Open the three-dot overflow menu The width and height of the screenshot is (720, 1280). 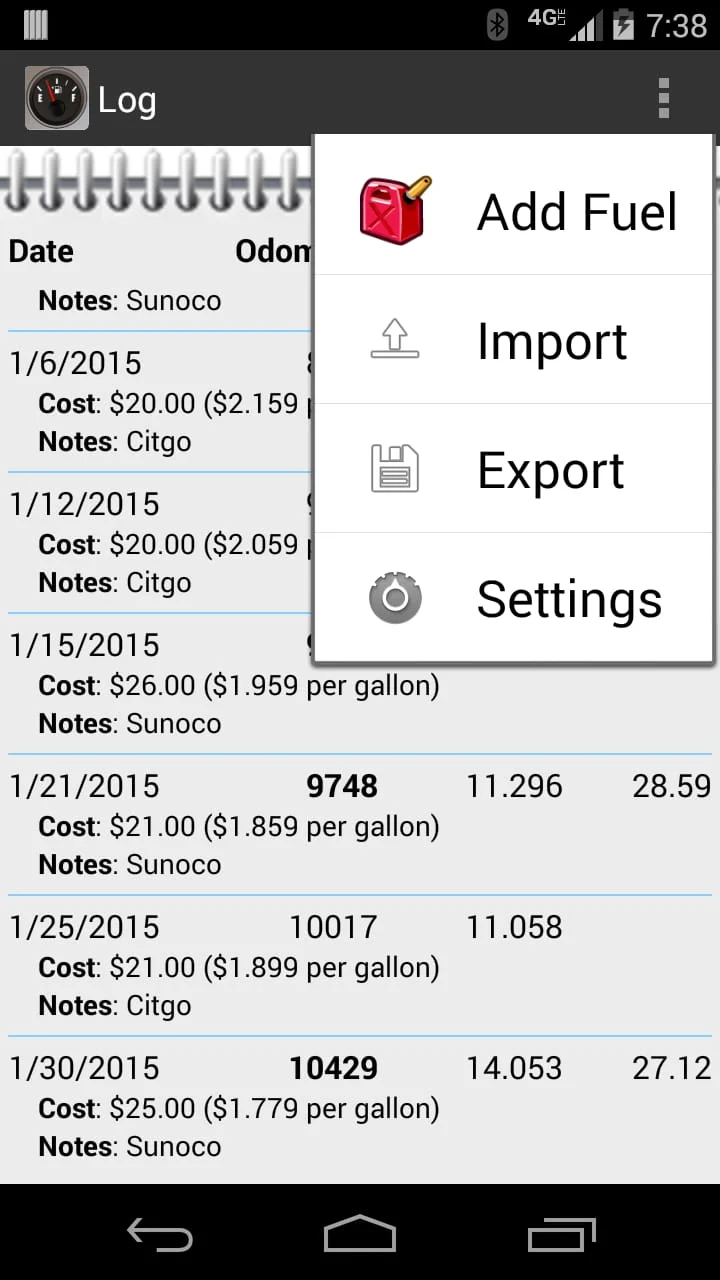click(x=662, y=98)
